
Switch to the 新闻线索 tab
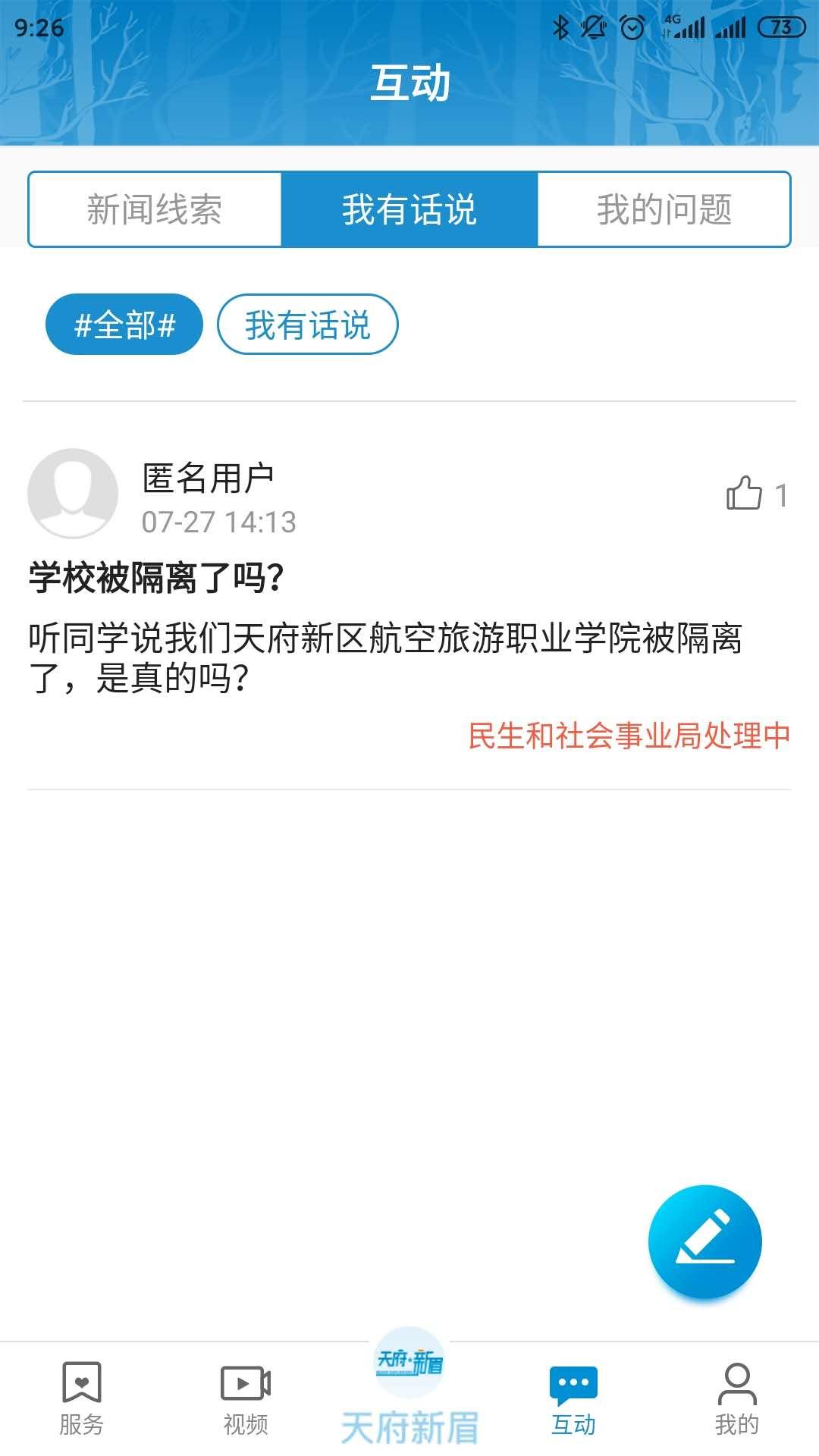pyautogui.click(x=154, y=209)
